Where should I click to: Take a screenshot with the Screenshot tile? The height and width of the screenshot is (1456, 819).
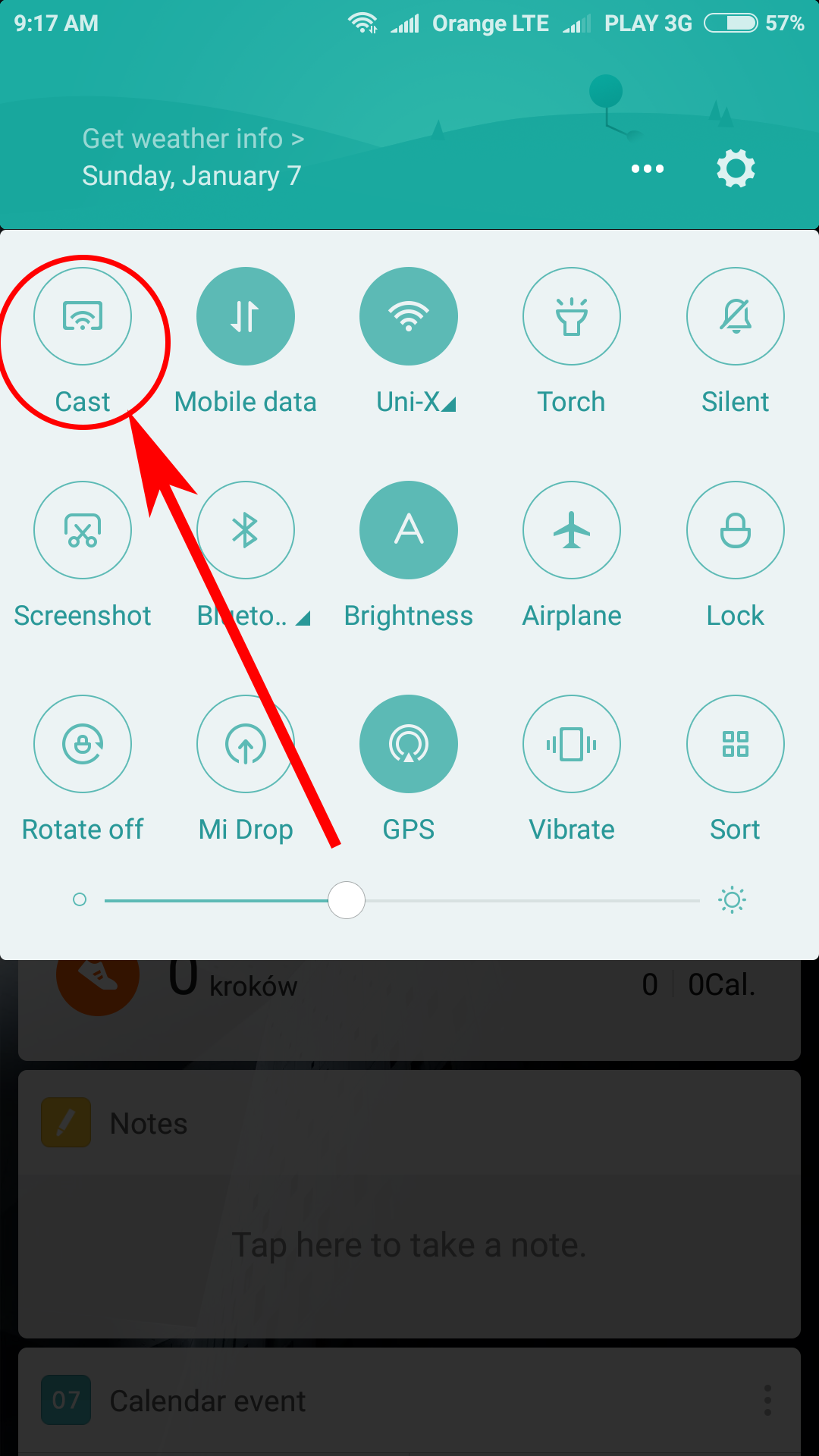[83, 530]
